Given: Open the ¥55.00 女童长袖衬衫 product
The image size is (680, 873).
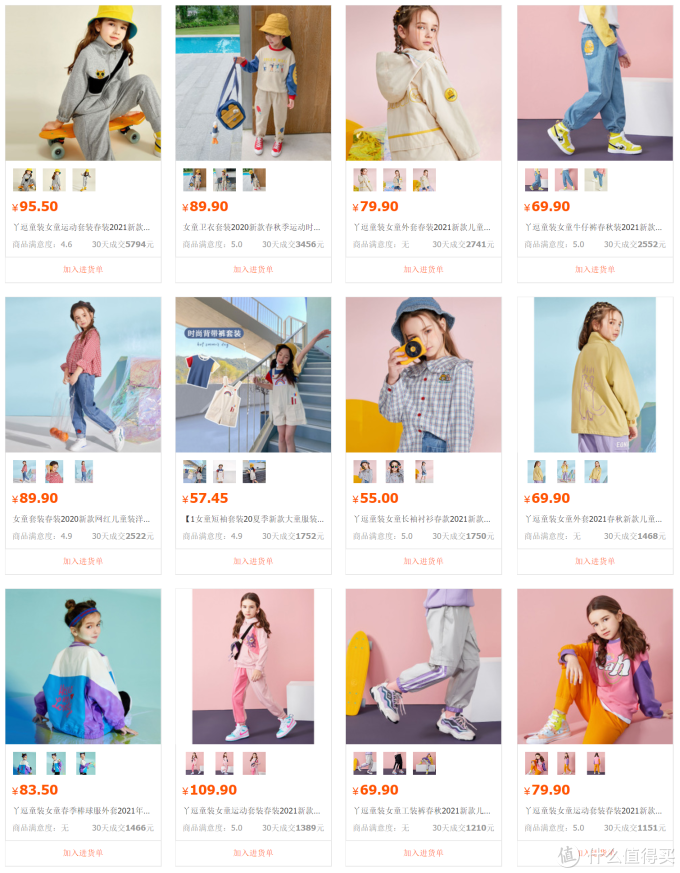Looking at the screenshot, I should pyautogui.click(x=423, y=374).
